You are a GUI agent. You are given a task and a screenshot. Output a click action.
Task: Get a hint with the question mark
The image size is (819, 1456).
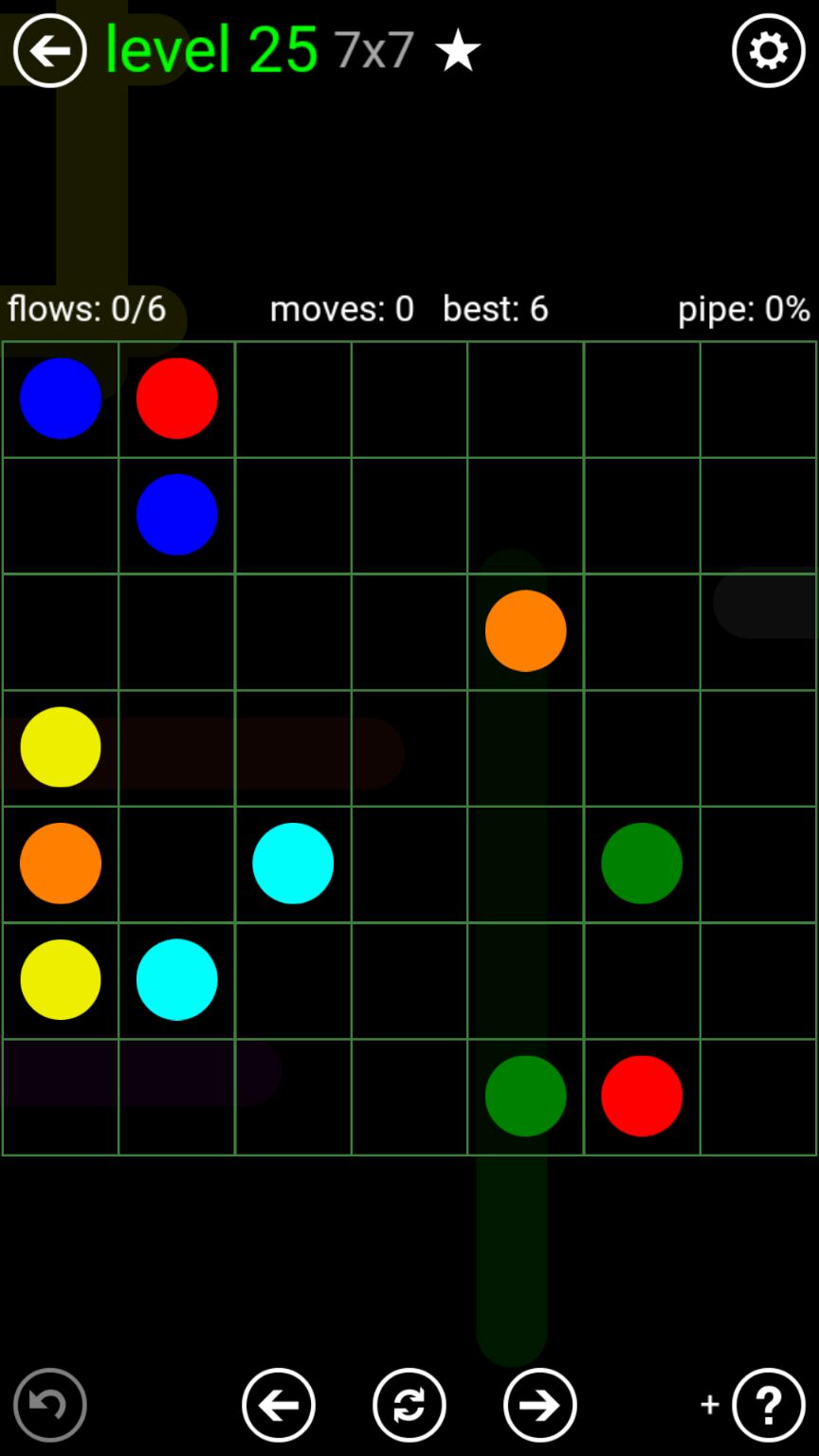pos(768,1405)
